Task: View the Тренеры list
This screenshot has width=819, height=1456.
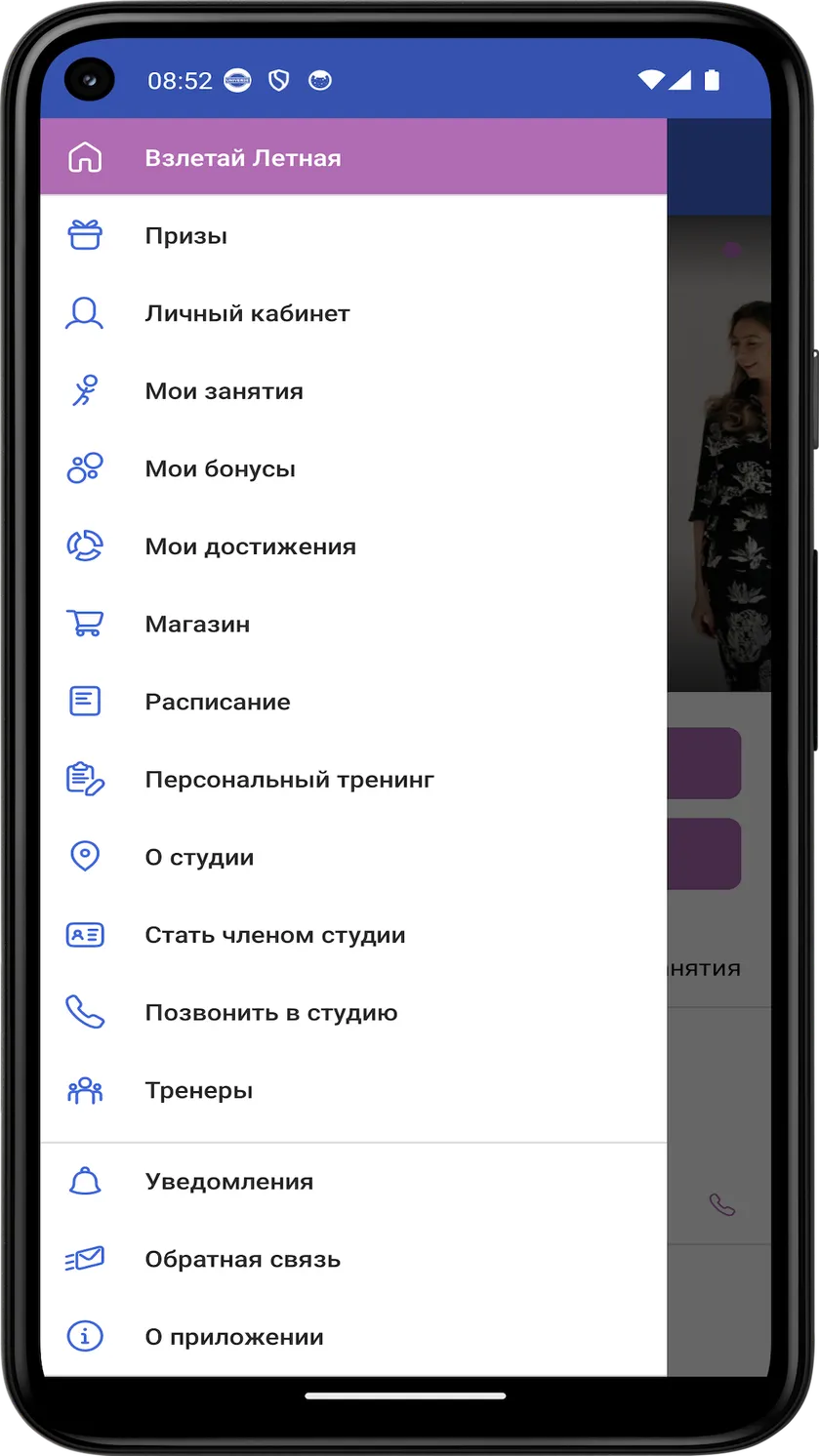Action: 353,1090
